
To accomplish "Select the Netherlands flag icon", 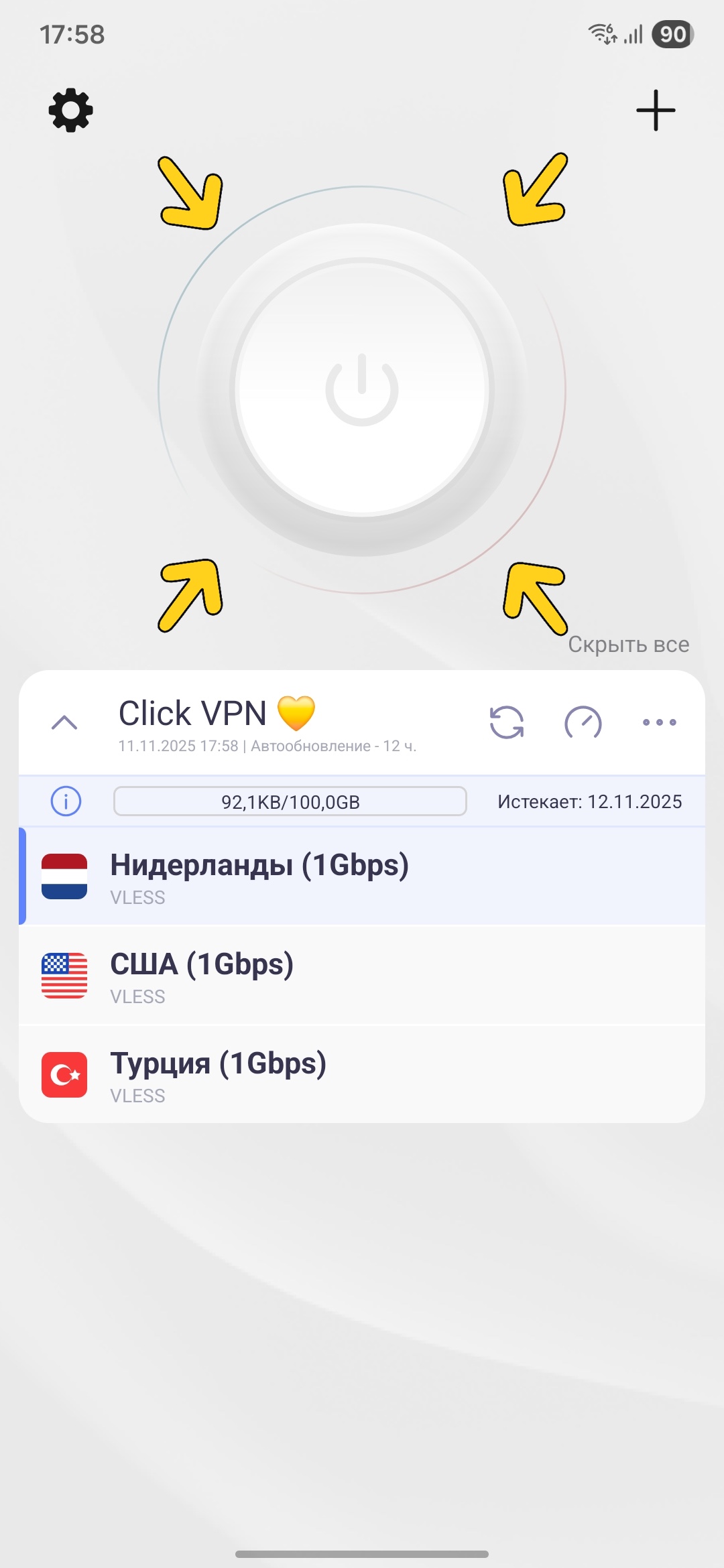I will (x=65, y=875).
